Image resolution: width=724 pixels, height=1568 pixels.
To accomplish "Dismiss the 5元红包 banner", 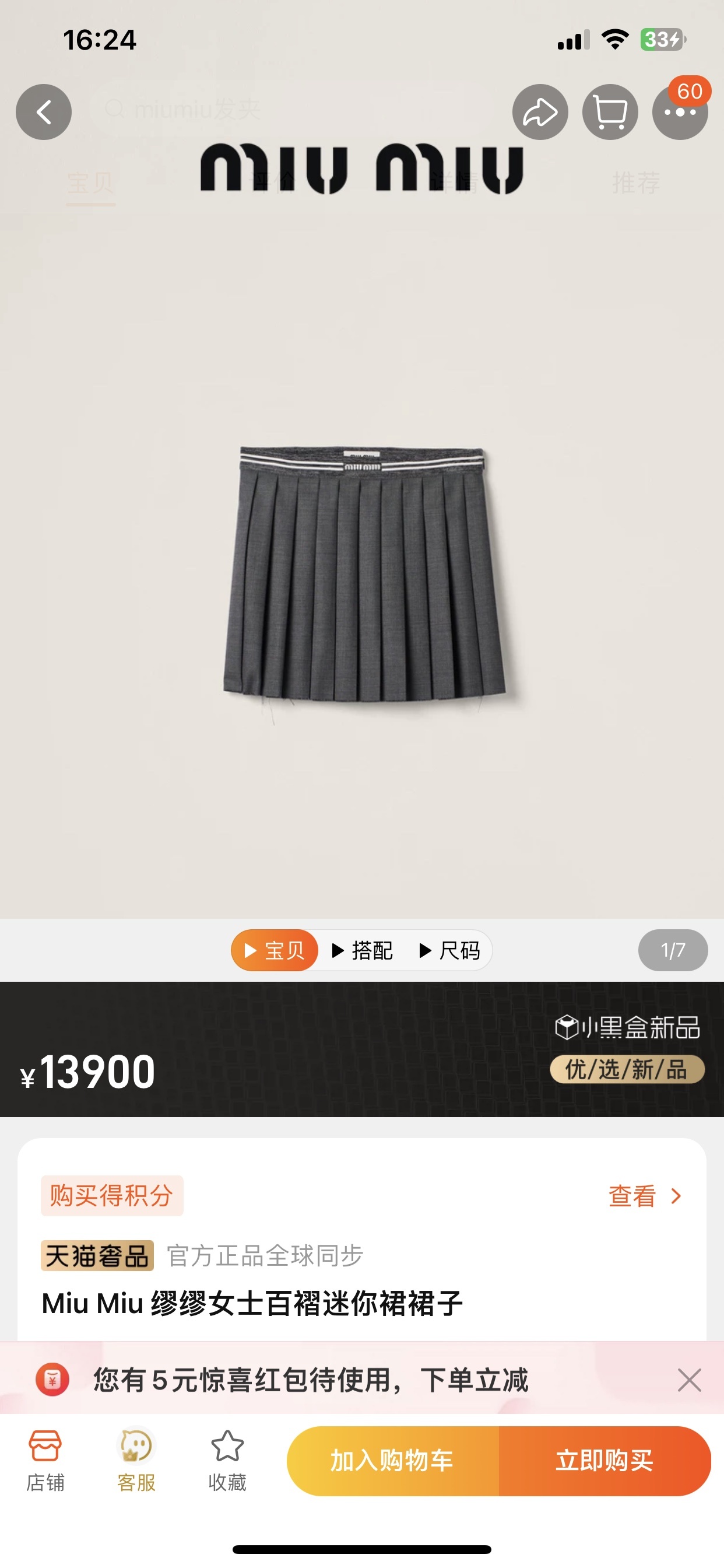I will 688,1380.
